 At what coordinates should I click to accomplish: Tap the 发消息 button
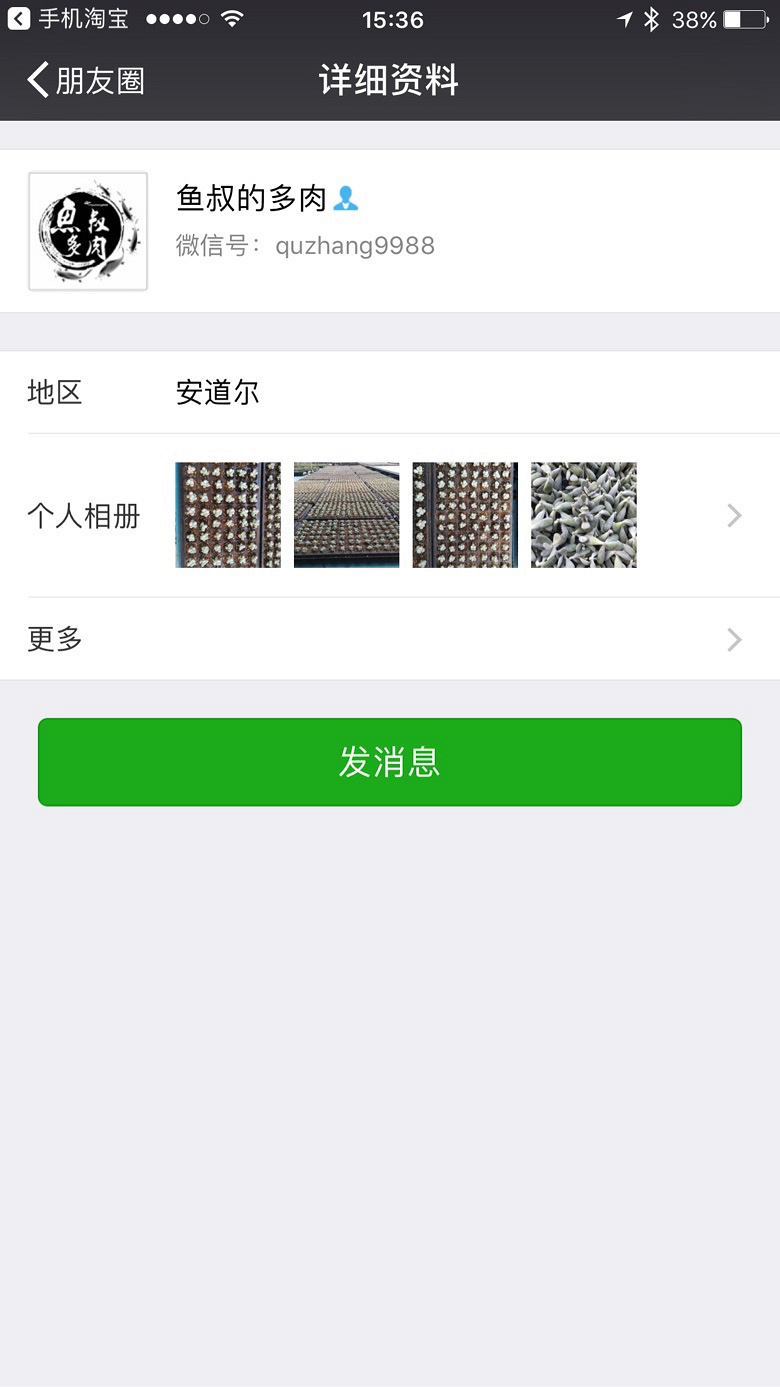point(389,762)
